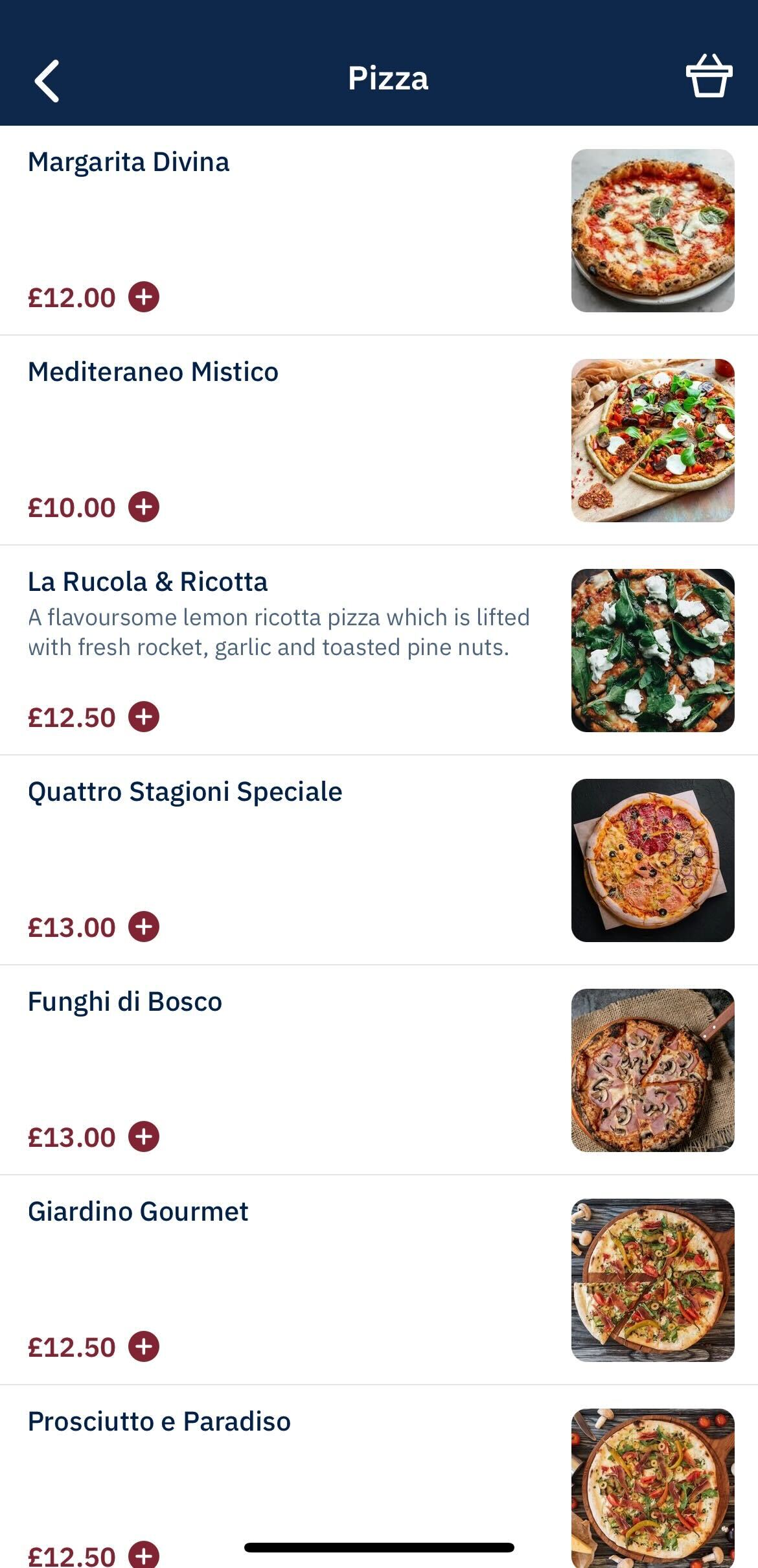Open the shopping basket
This screenshot has width=758, height=1568.
click(709, 76)
